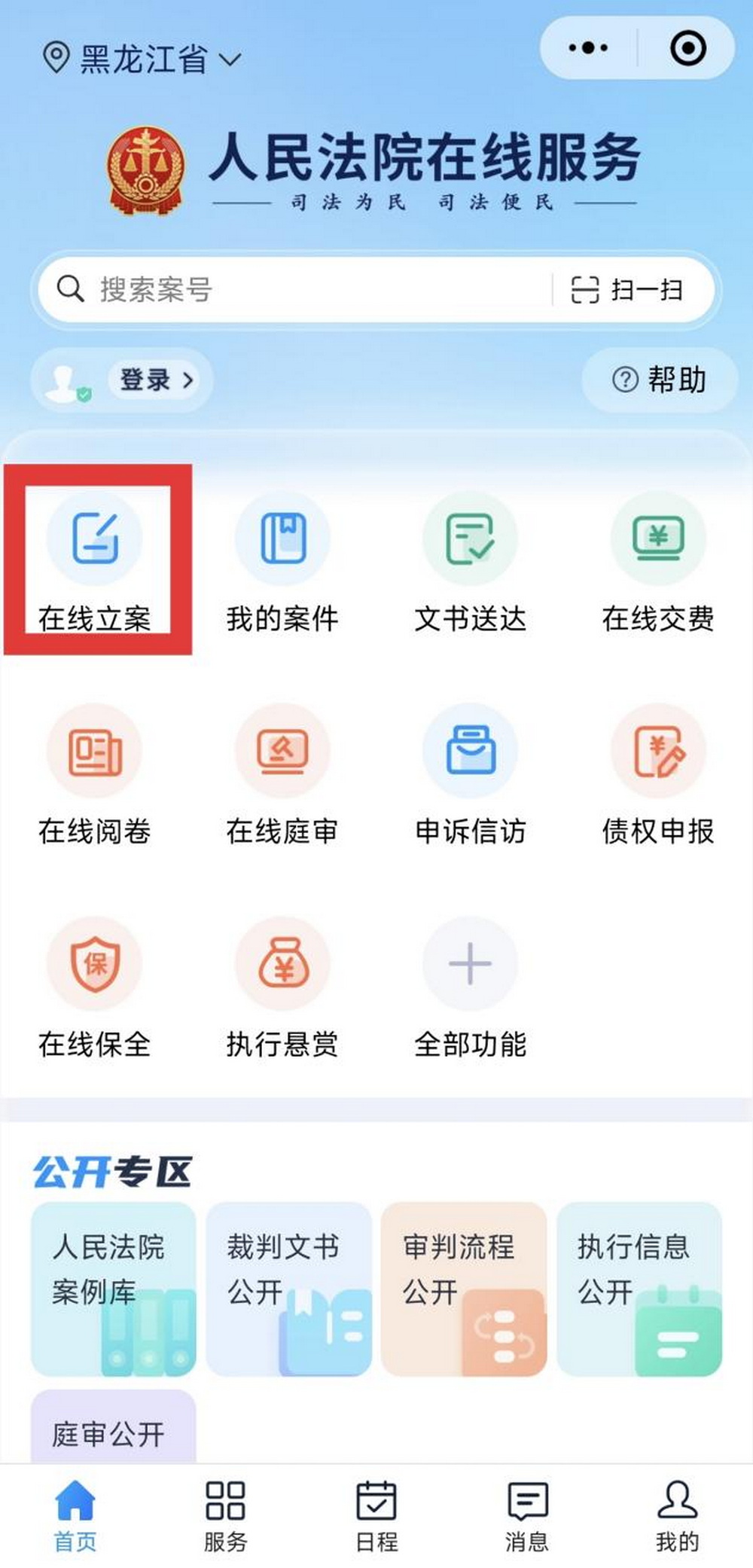753x1568 pixels.
Task: Open the 裁判文书公开 card
Action: (x=288, y=1288)
